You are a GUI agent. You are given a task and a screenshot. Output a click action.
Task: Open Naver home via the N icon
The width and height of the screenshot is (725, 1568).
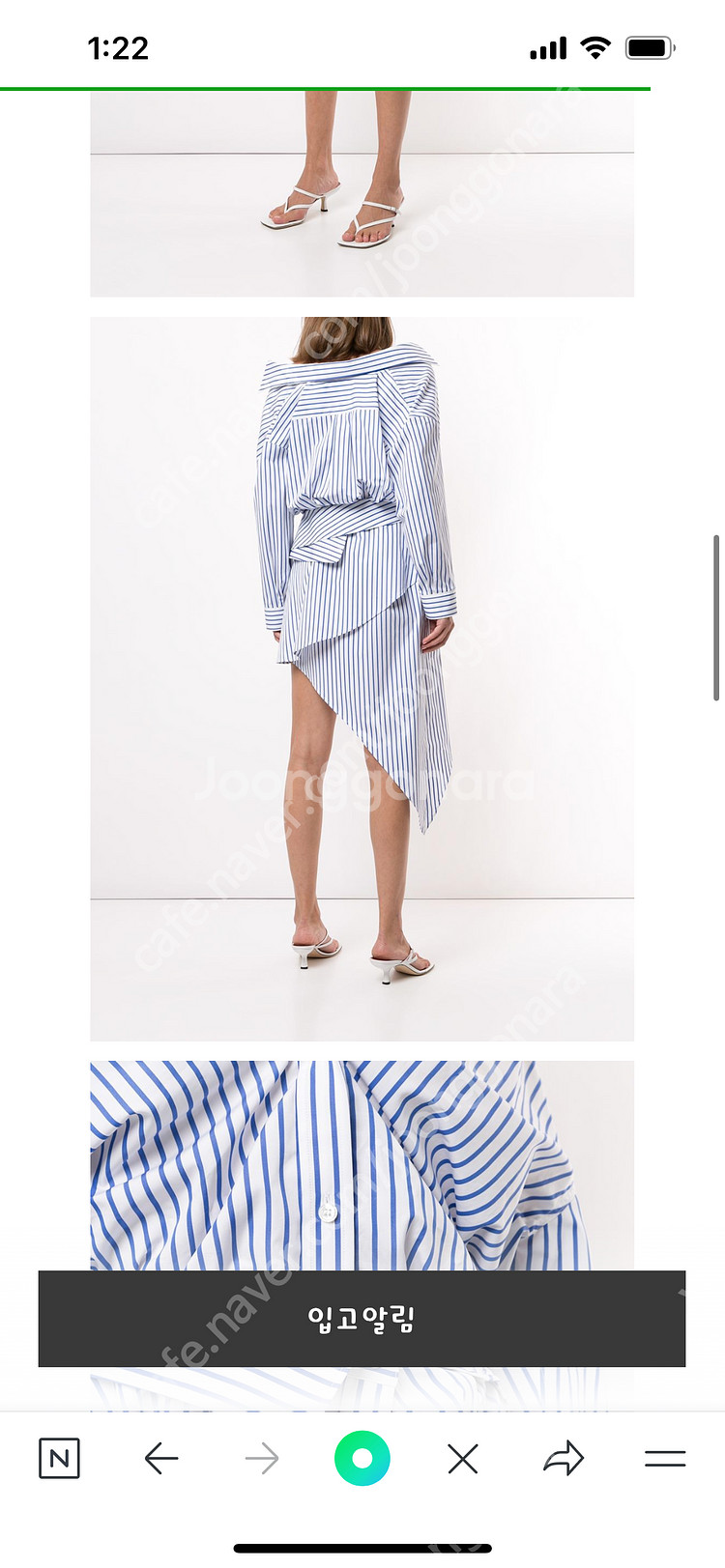(x=59, y=1458)
